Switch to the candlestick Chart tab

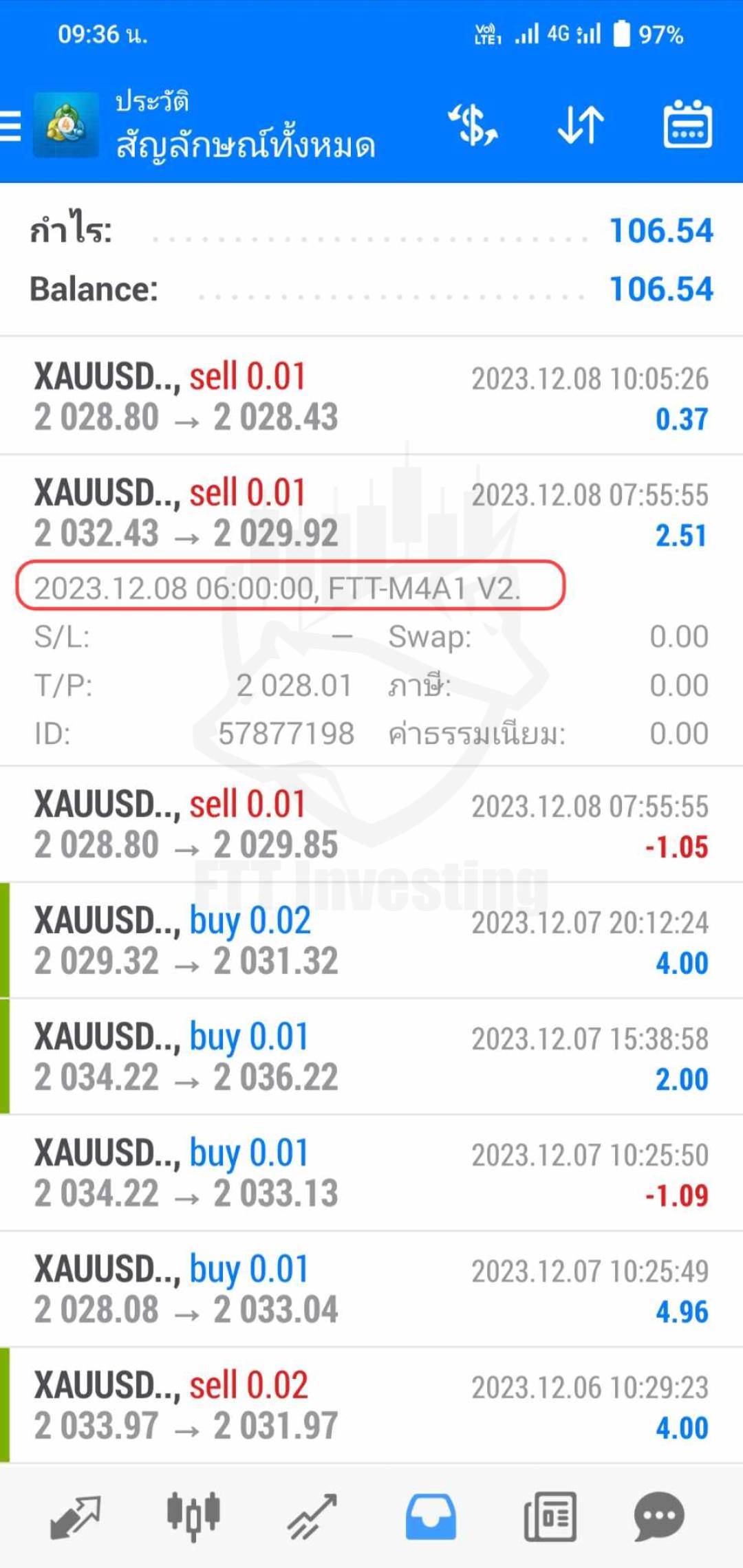point(193,1516)
